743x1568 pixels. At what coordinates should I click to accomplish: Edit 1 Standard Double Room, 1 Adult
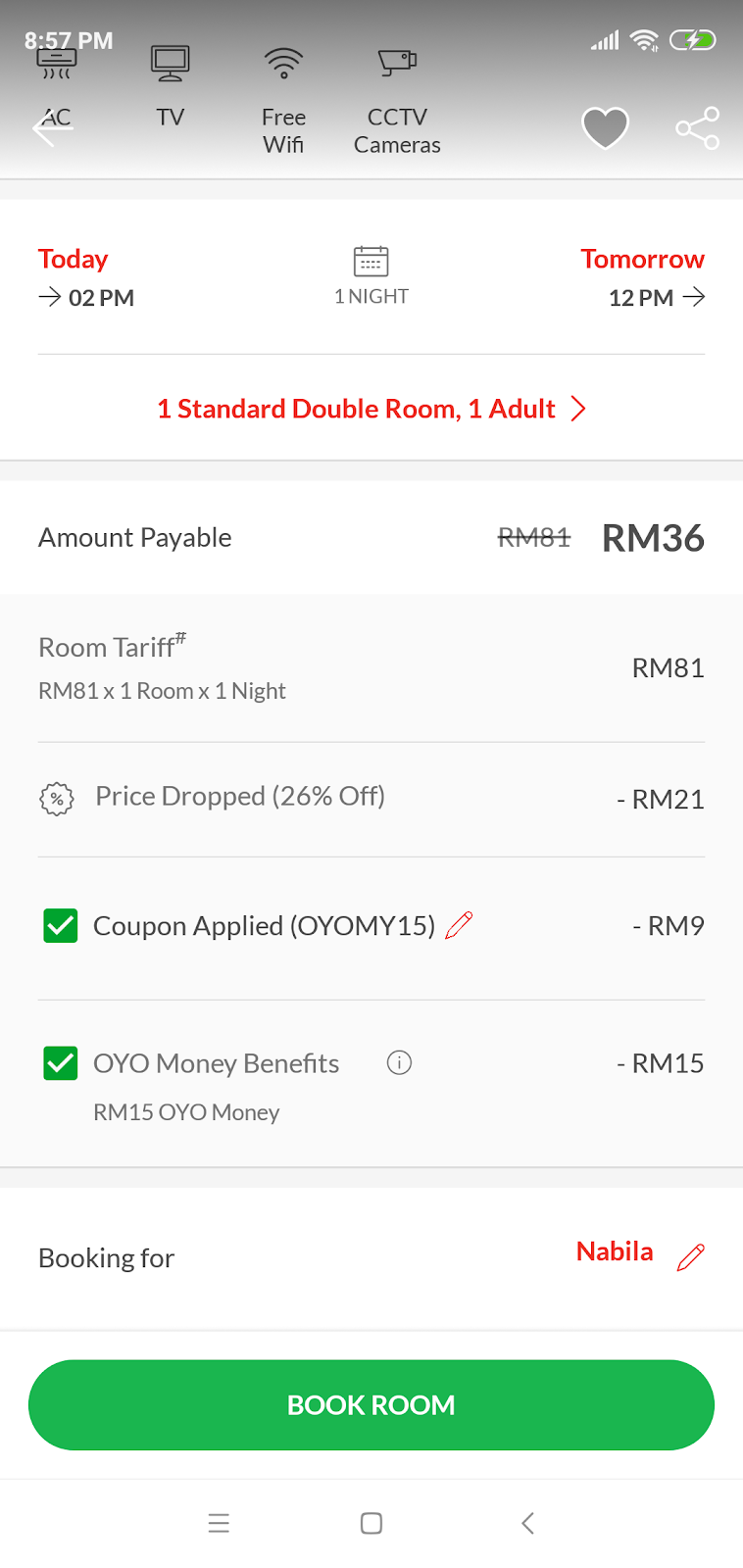pos(371,409)
